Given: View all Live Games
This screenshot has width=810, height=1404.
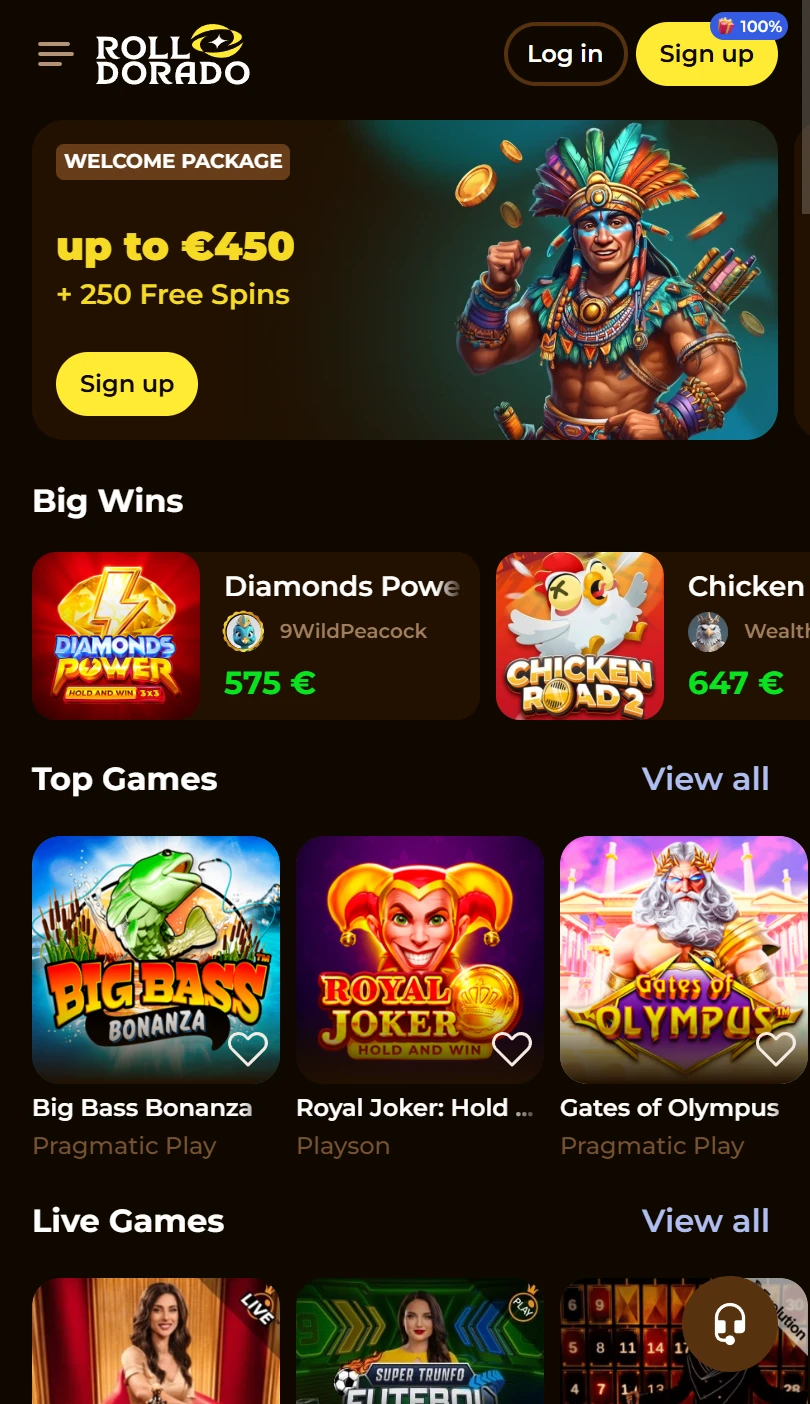Looking at the screenshot, I should pos(706,1221).
